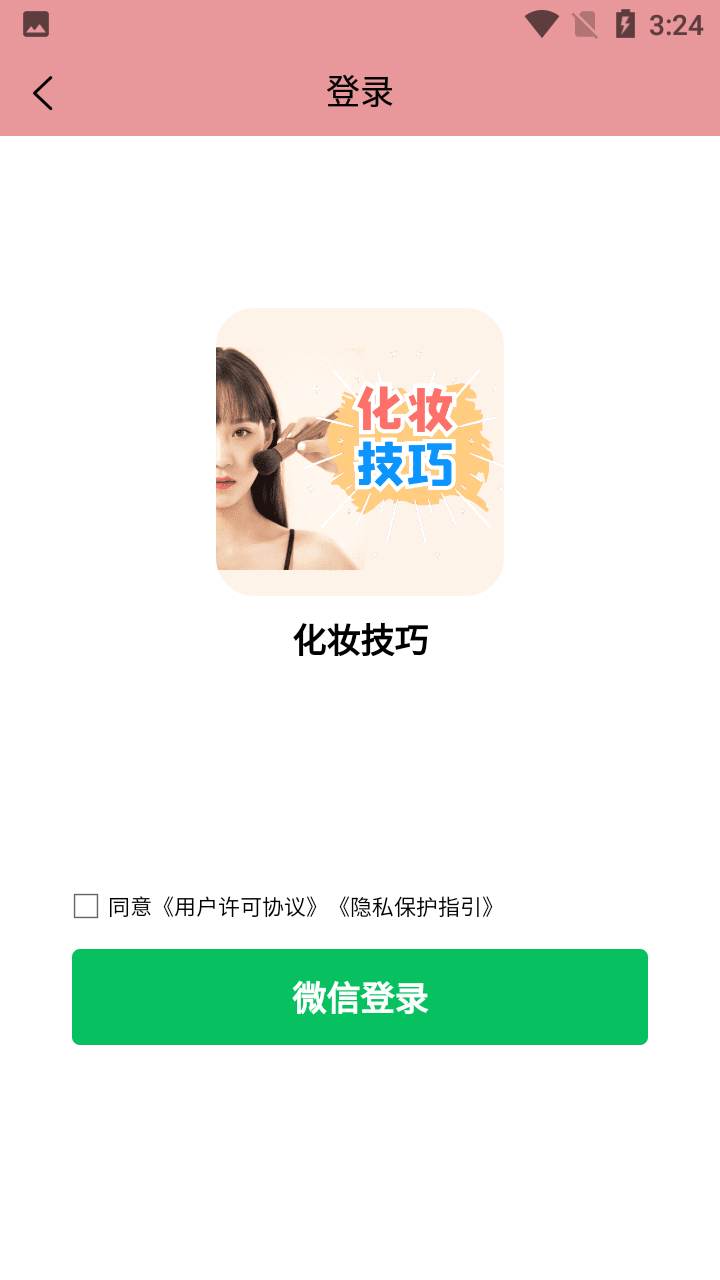Go back using the top-left arrow
Image resolution: width=720 pixels, height=1280 pixels.
pos(42,93)
